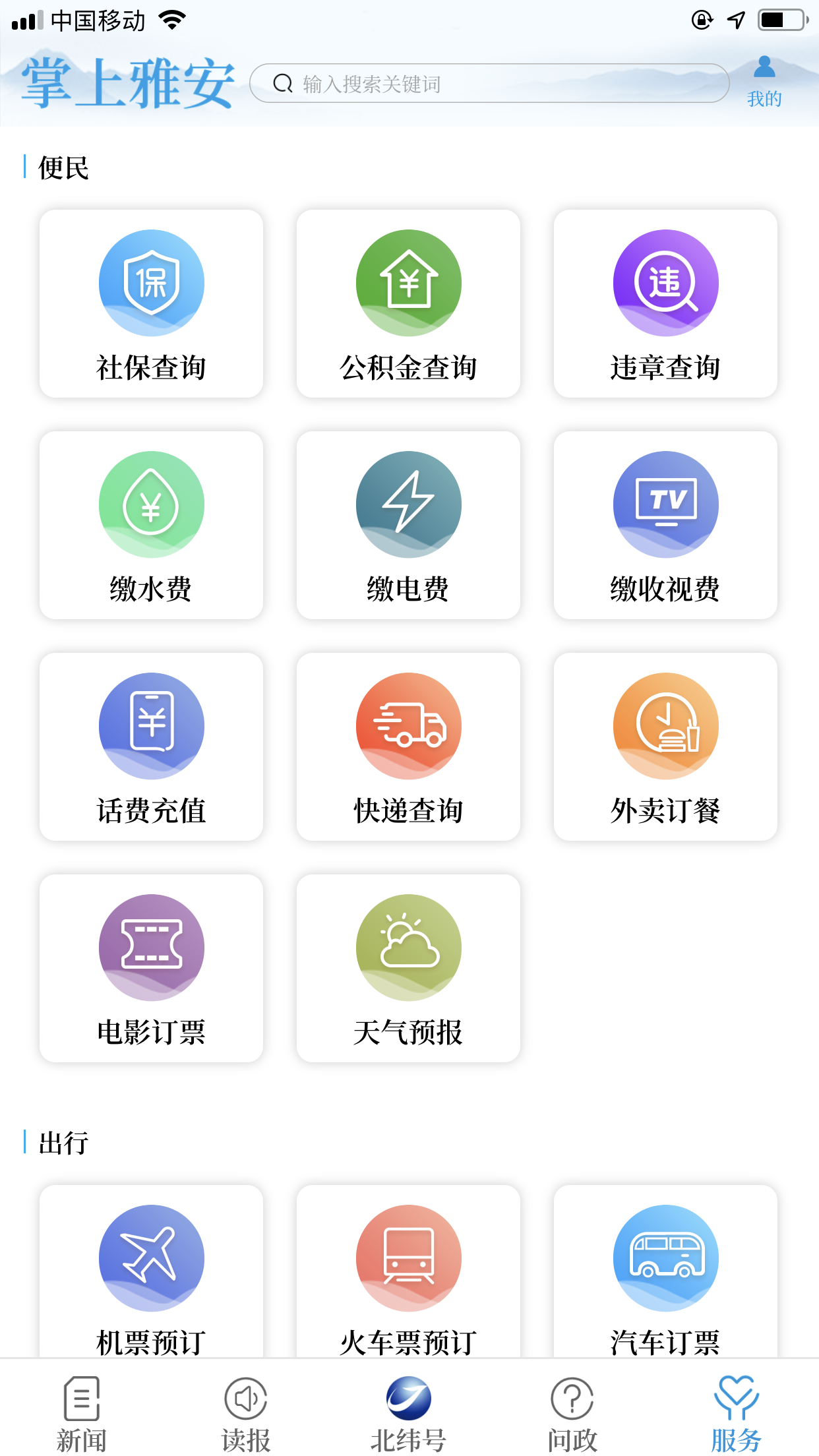Check the 天气预报 weather forecast
The image size is (819, 1456).
[x=408, y=969]
